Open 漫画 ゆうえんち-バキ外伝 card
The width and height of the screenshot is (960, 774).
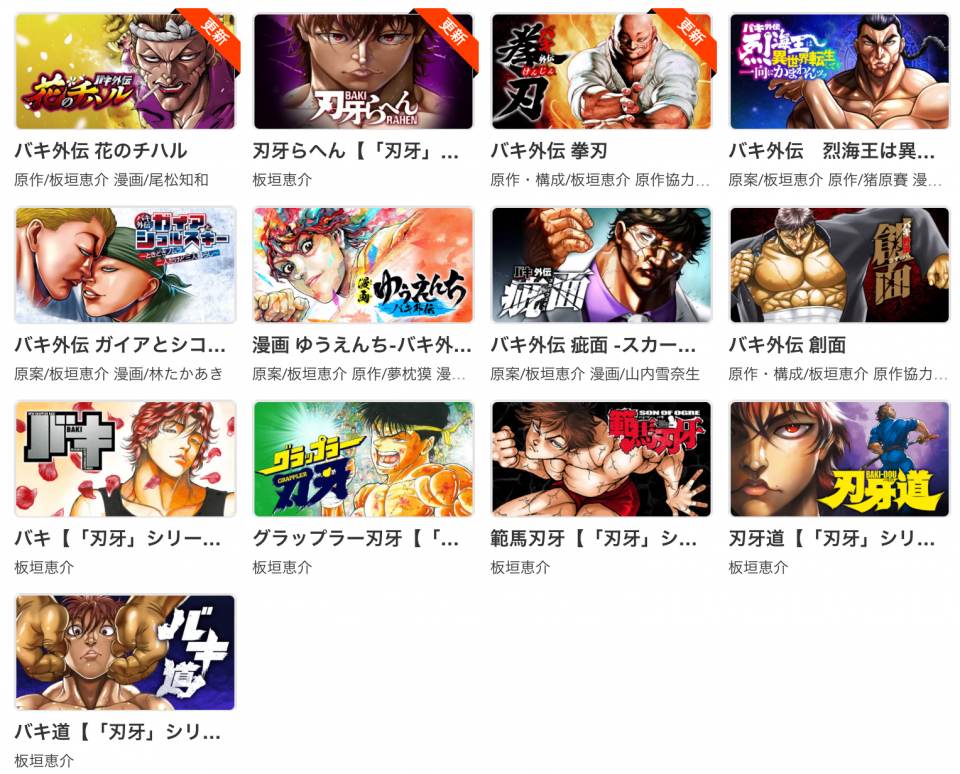click(x=363, y=265)
